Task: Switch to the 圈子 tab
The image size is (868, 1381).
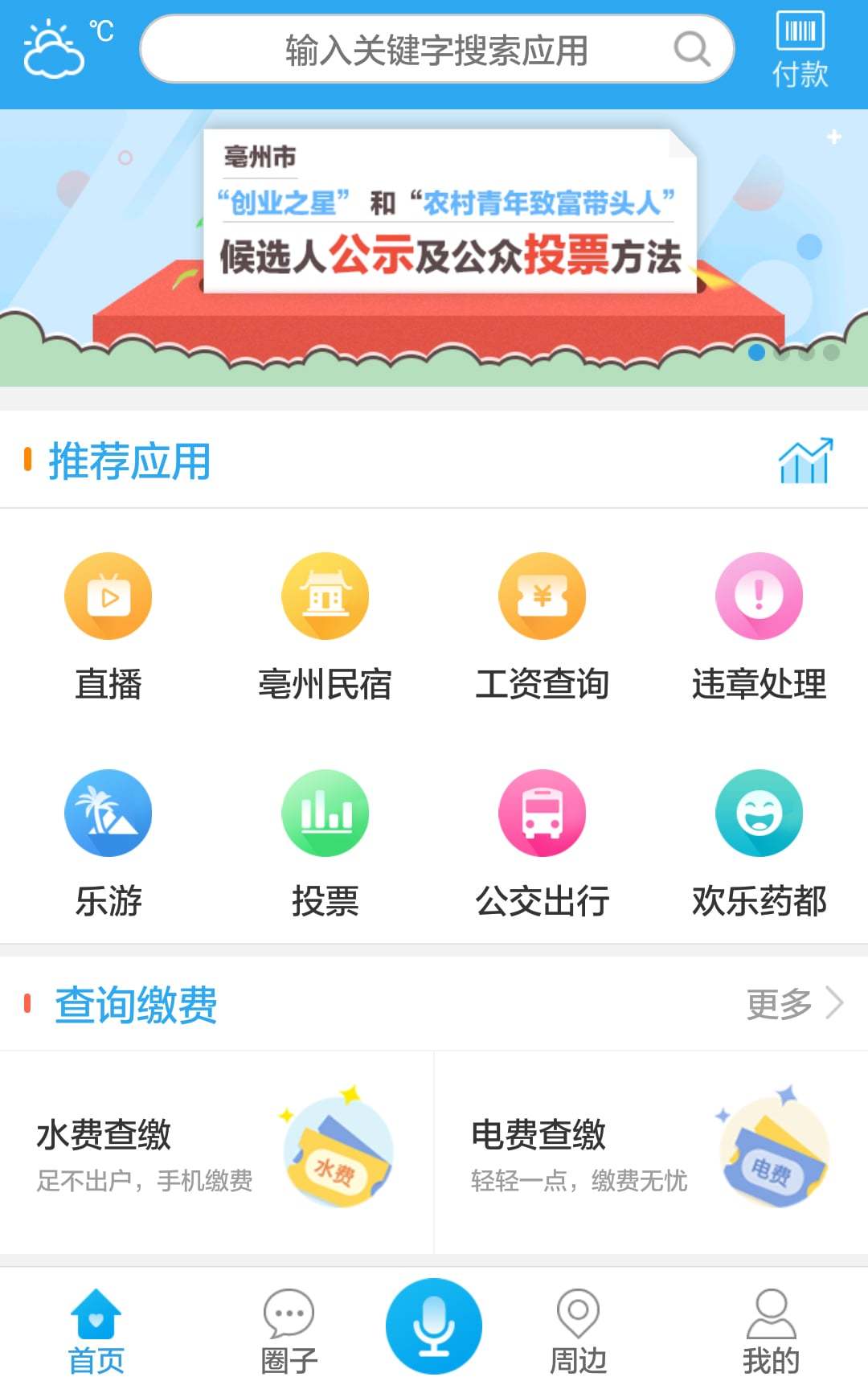Action: coord(289,1331)
